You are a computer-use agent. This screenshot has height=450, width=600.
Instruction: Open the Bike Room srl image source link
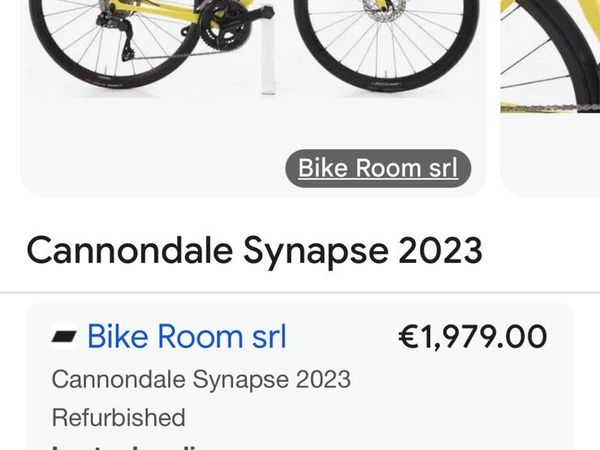coord(378,168)
